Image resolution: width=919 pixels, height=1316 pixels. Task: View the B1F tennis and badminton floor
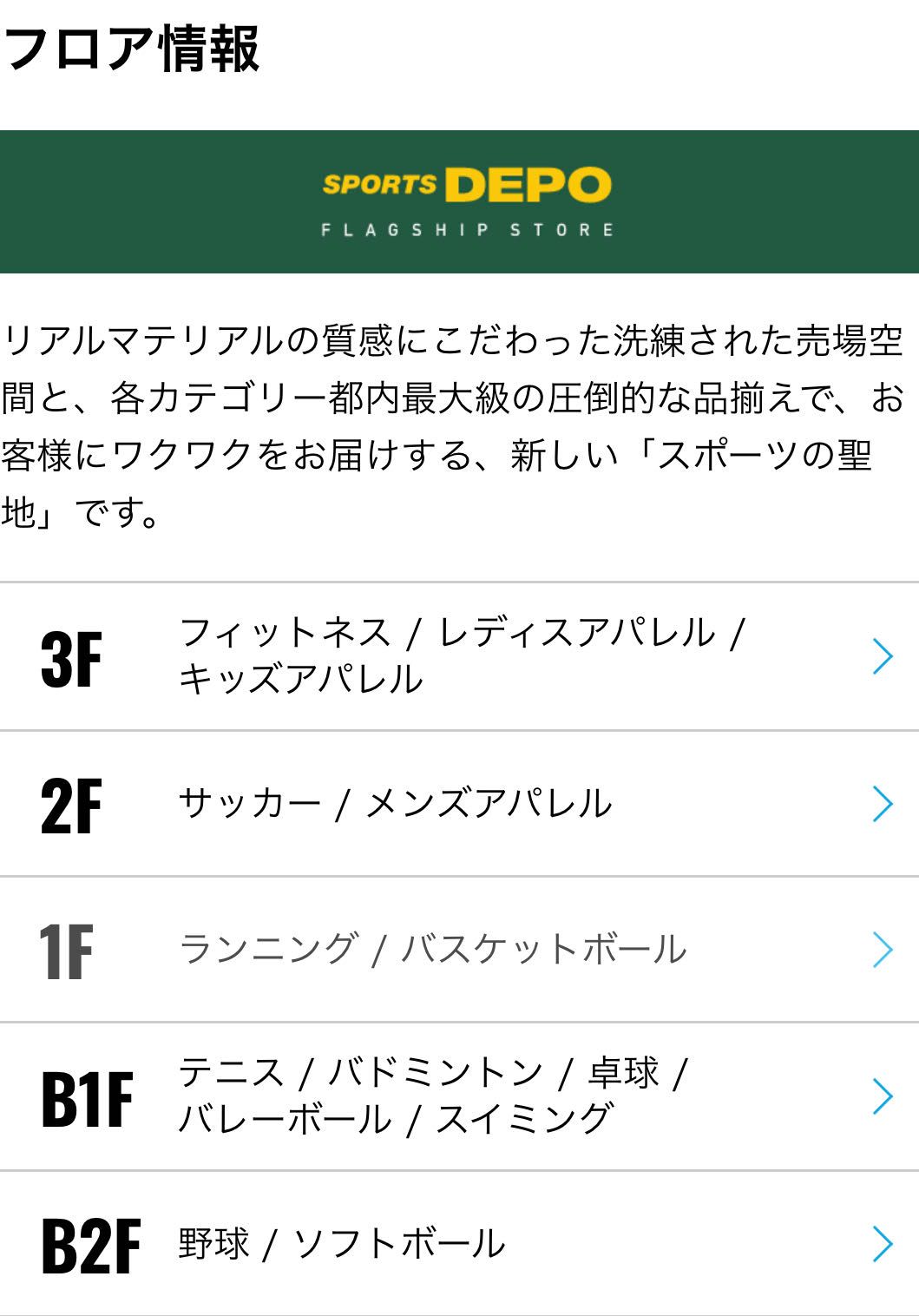pyautogui.click(x=459, y=1096)
